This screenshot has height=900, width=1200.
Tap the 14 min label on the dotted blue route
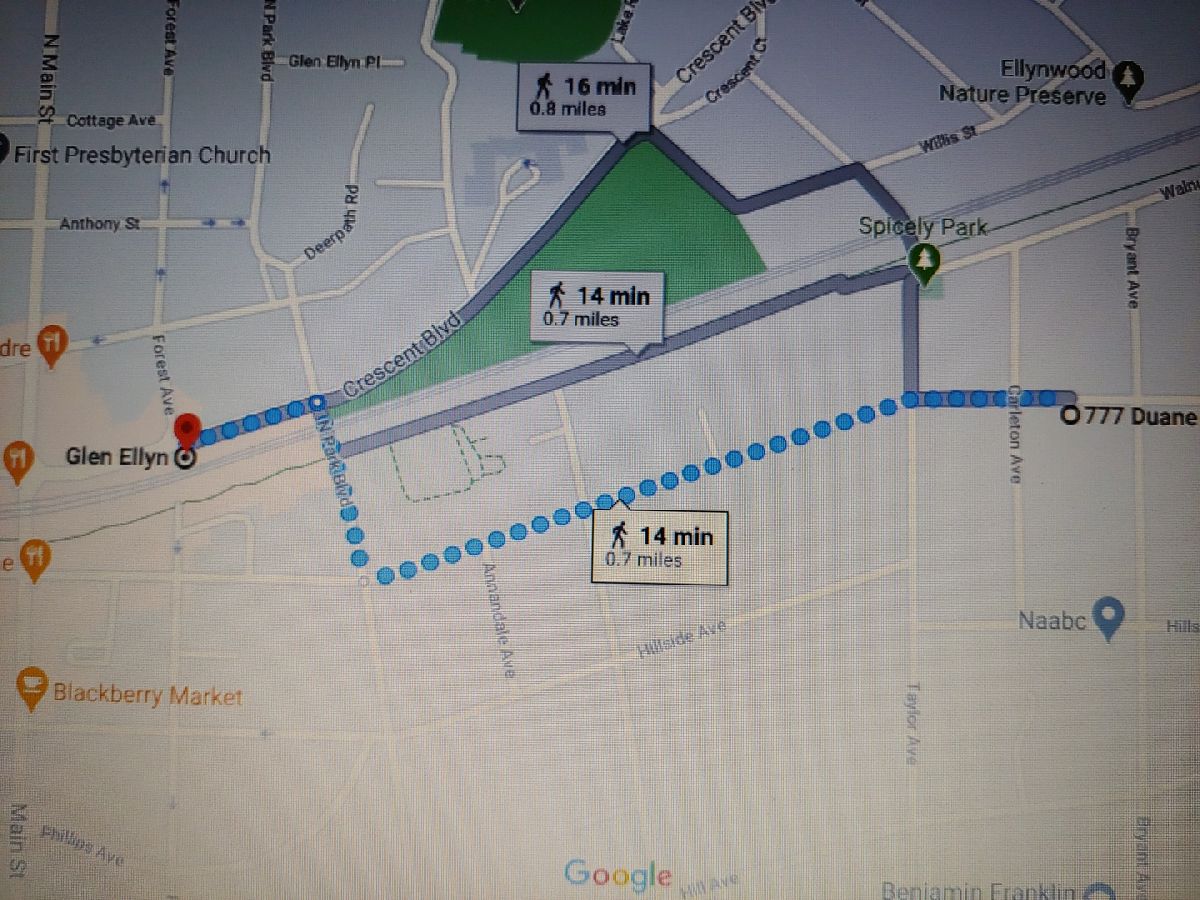(x=663, y=546)
